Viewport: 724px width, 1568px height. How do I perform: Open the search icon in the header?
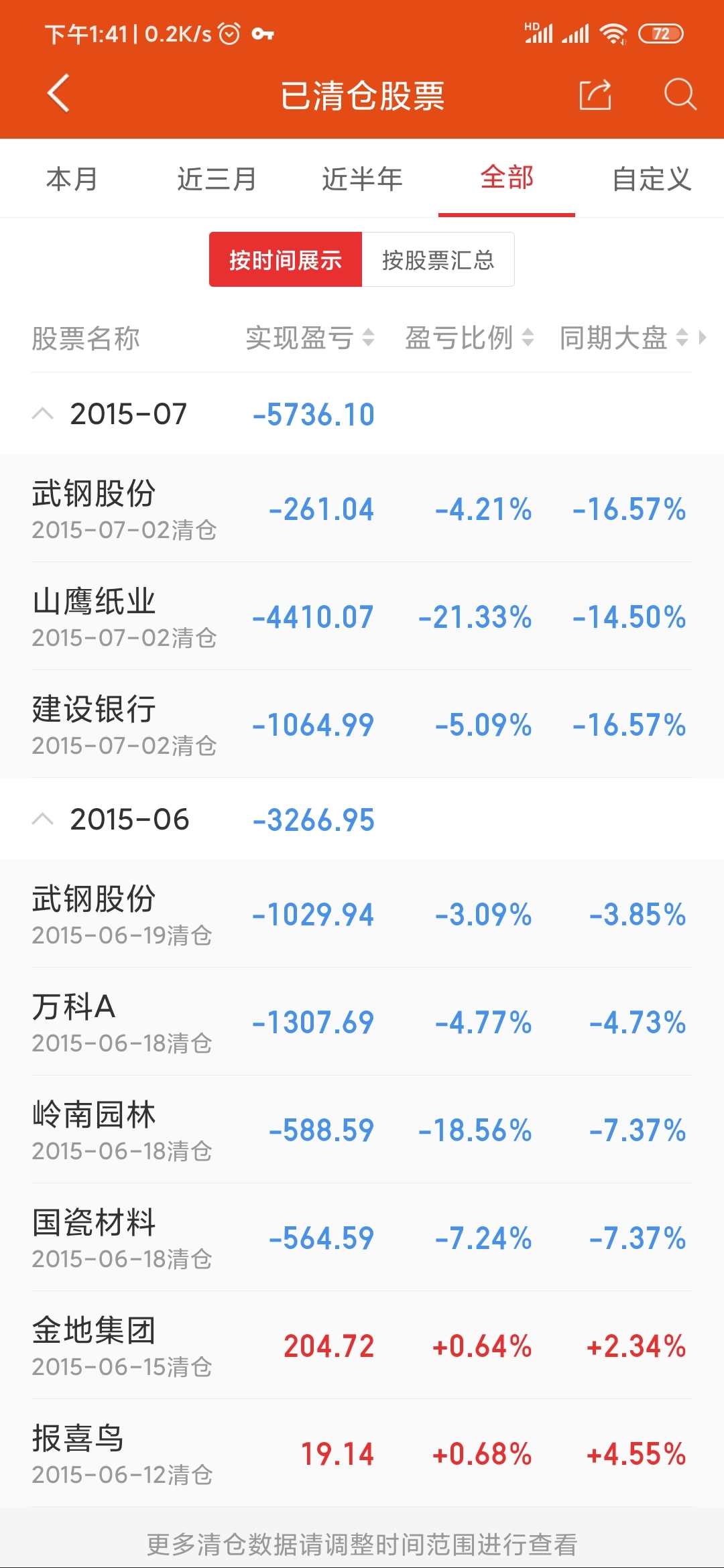point(680,94)
